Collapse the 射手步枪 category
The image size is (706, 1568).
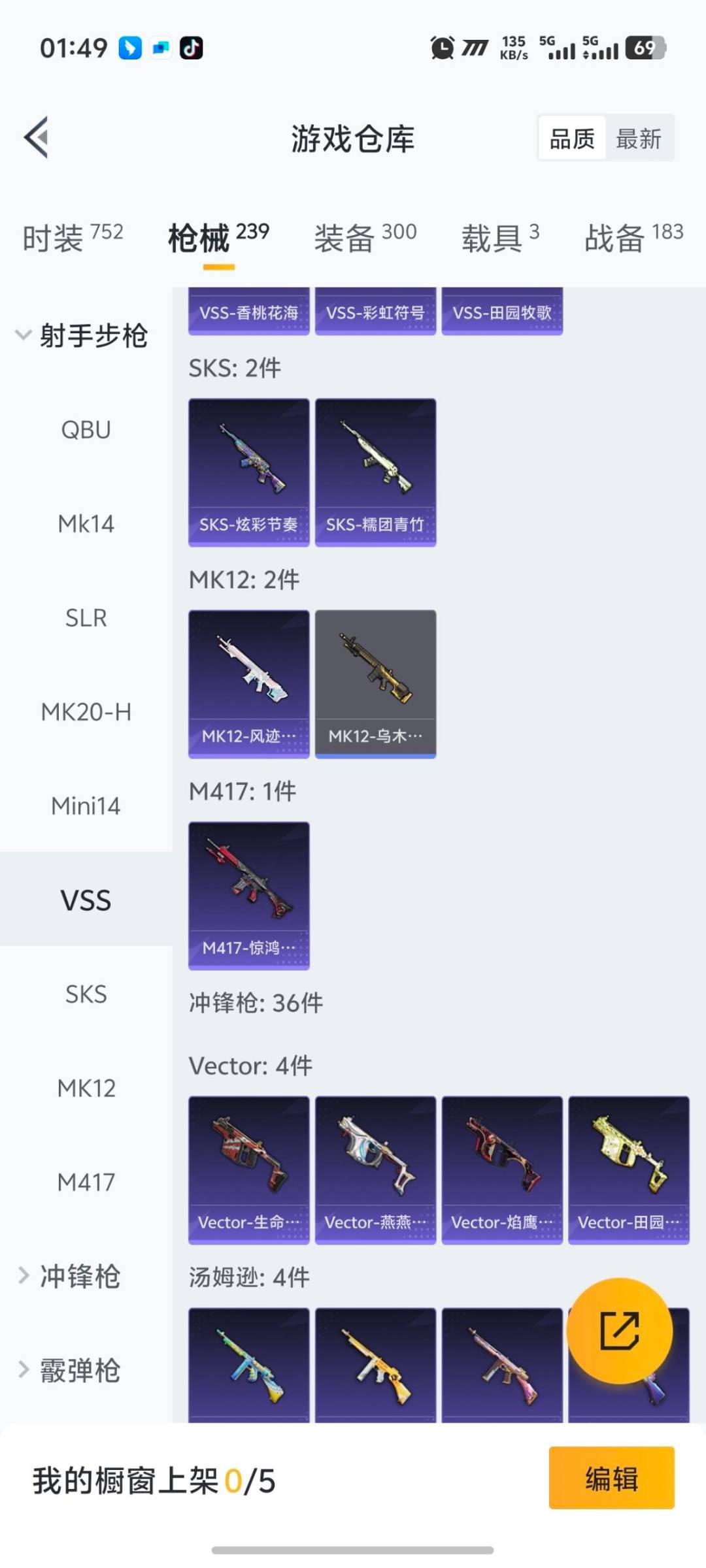82,336
